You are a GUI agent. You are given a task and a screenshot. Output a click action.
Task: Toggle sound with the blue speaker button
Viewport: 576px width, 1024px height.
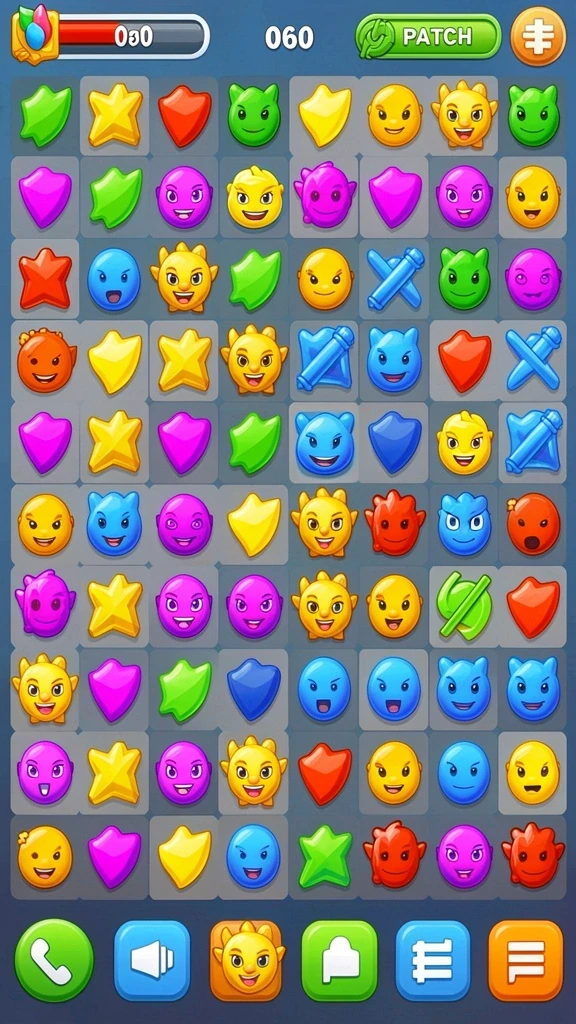(152, 960)
